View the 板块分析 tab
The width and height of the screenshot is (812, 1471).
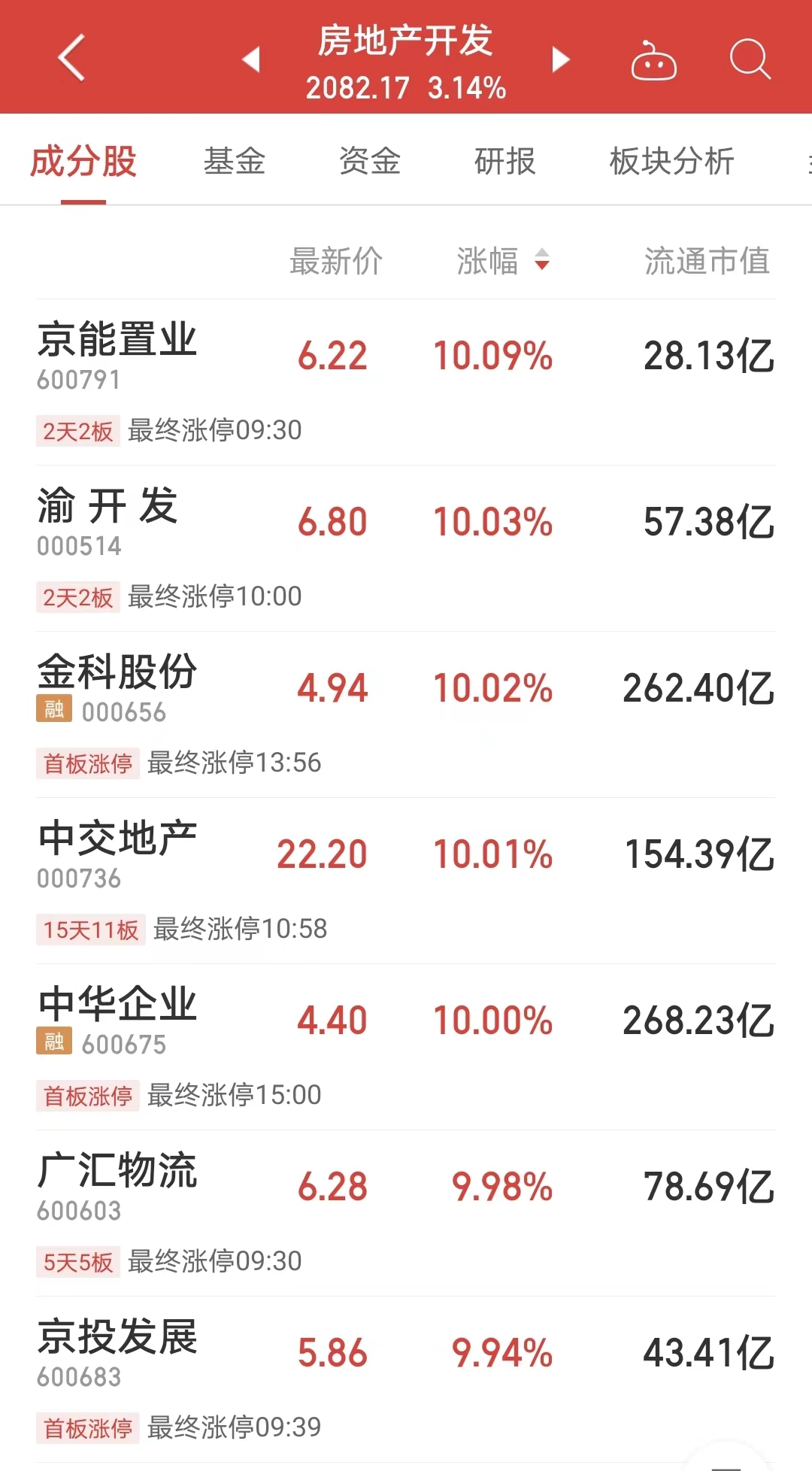click(x=671, y=161)
